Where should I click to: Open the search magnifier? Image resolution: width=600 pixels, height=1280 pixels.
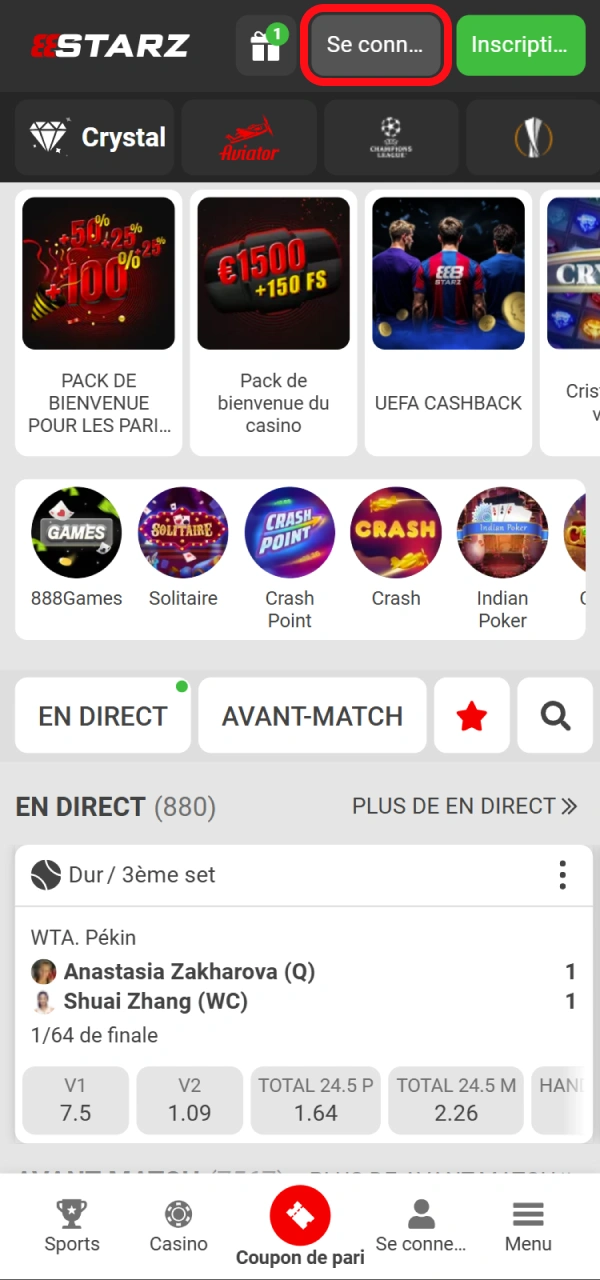pos(555,716)
